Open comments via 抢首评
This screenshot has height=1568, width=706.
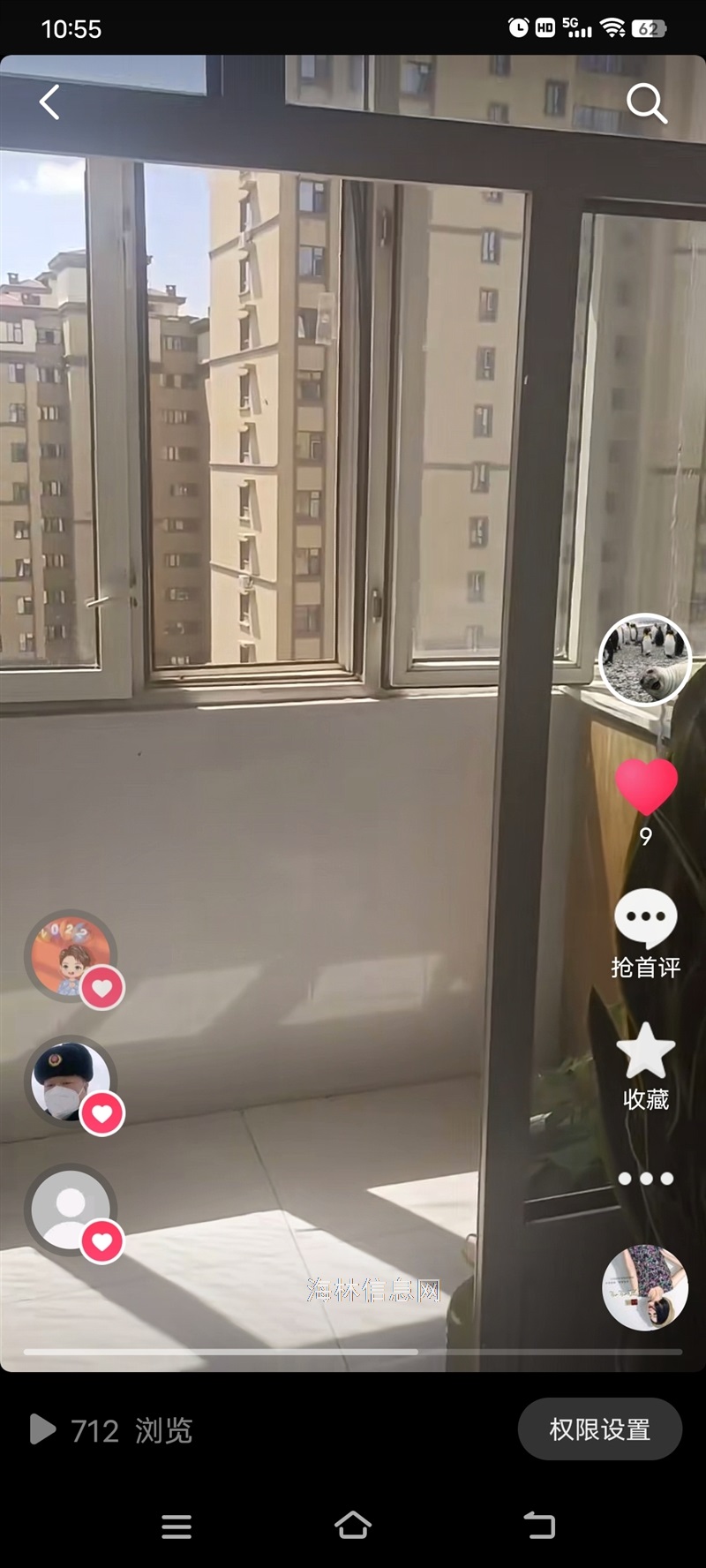646,934
